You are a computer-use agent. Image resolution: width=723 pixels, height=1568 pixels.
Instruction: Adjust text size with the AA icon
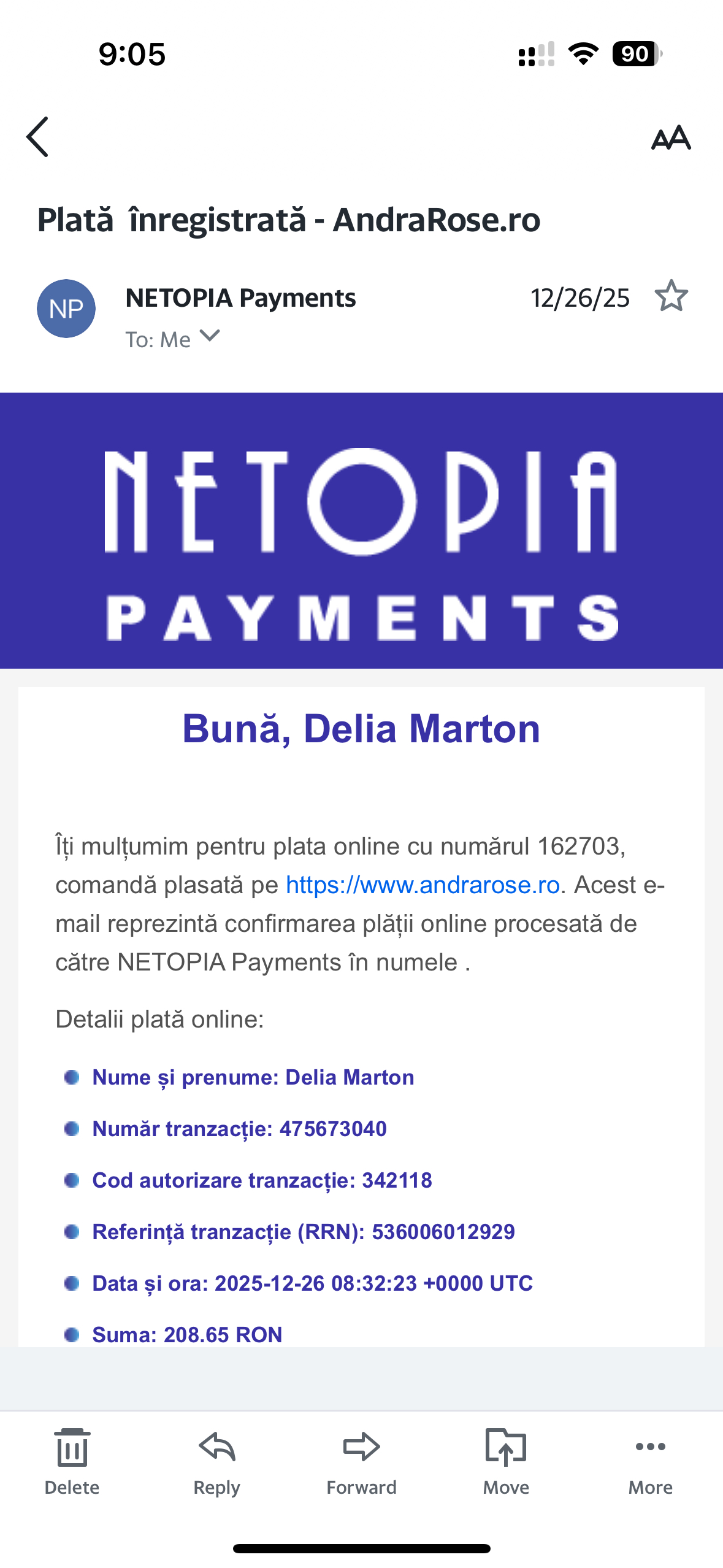671,138
